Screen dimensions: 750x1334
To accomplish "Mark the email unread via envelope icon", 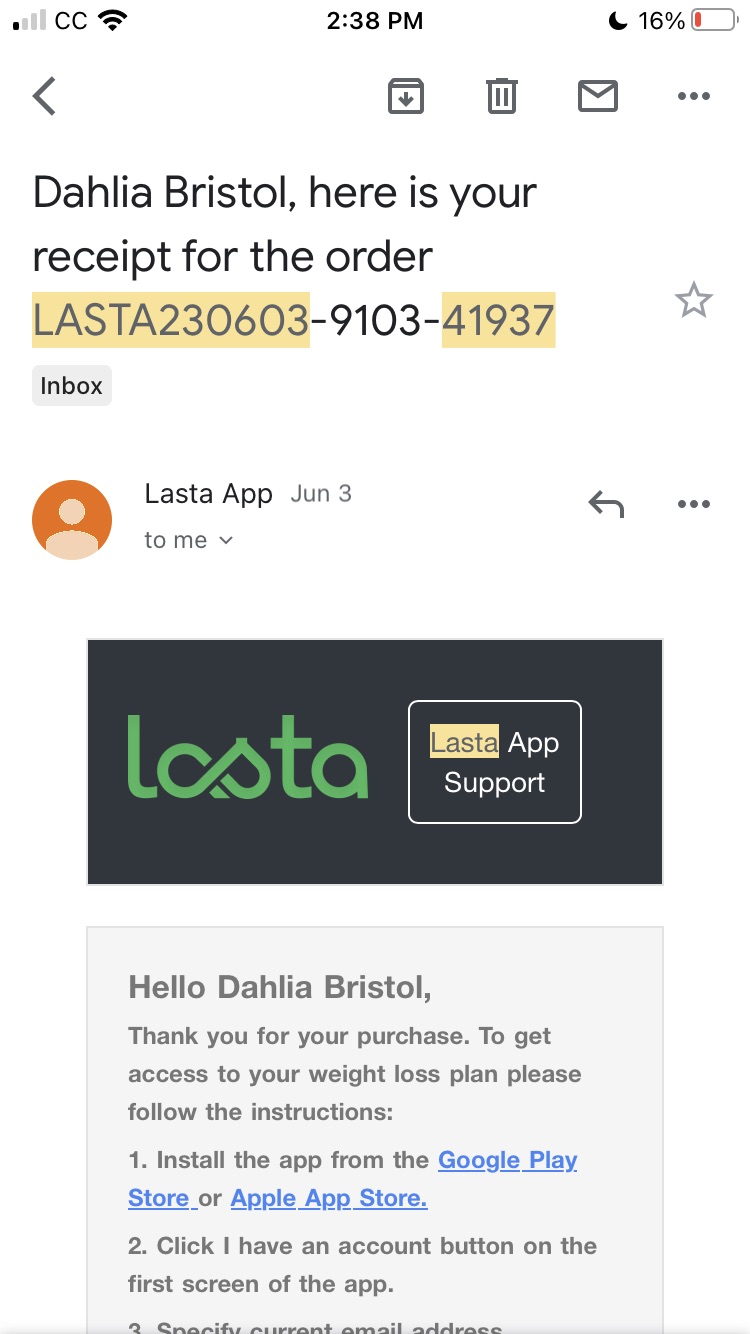I will coord(597,96).
